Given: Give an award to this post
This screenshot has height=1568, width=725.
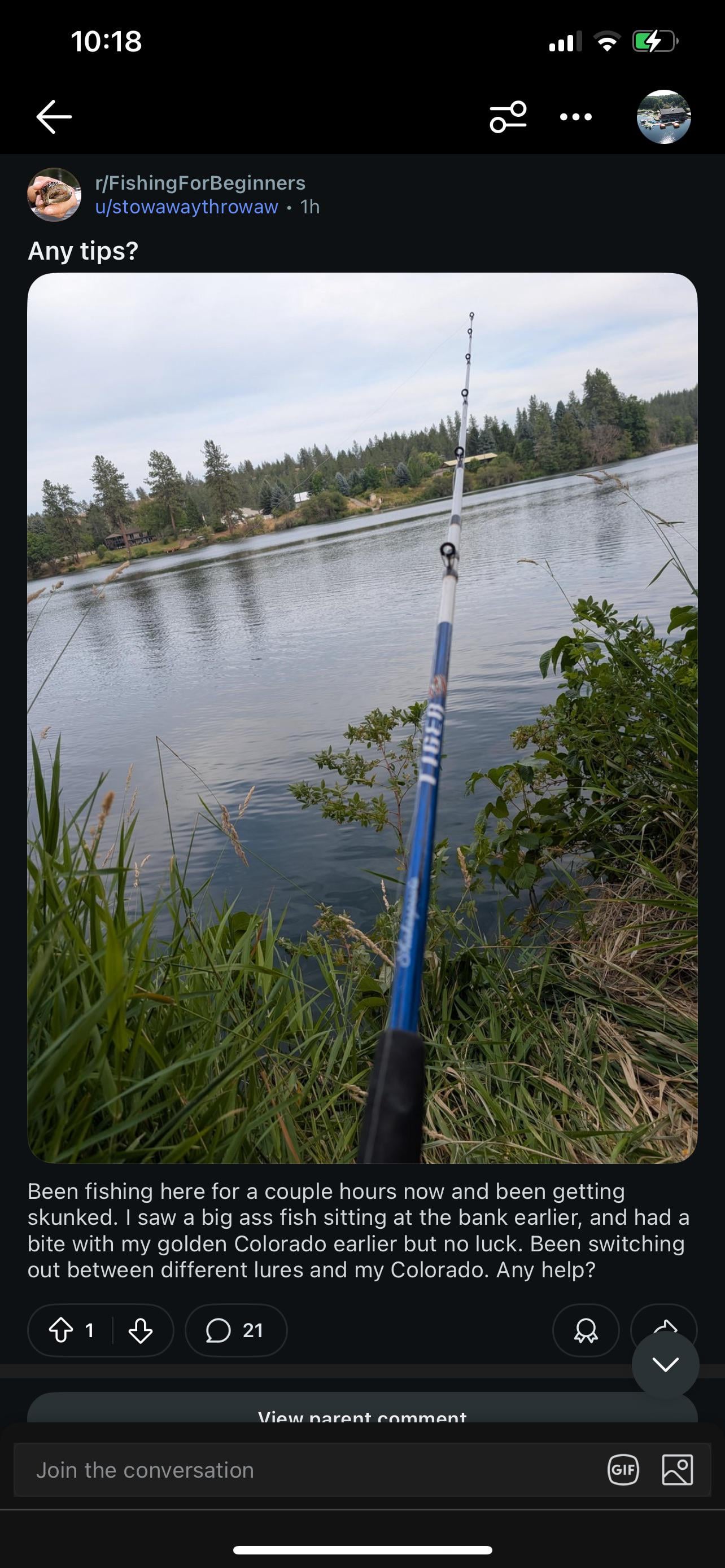Looking at the screenshot, I should pos(586,1330).
